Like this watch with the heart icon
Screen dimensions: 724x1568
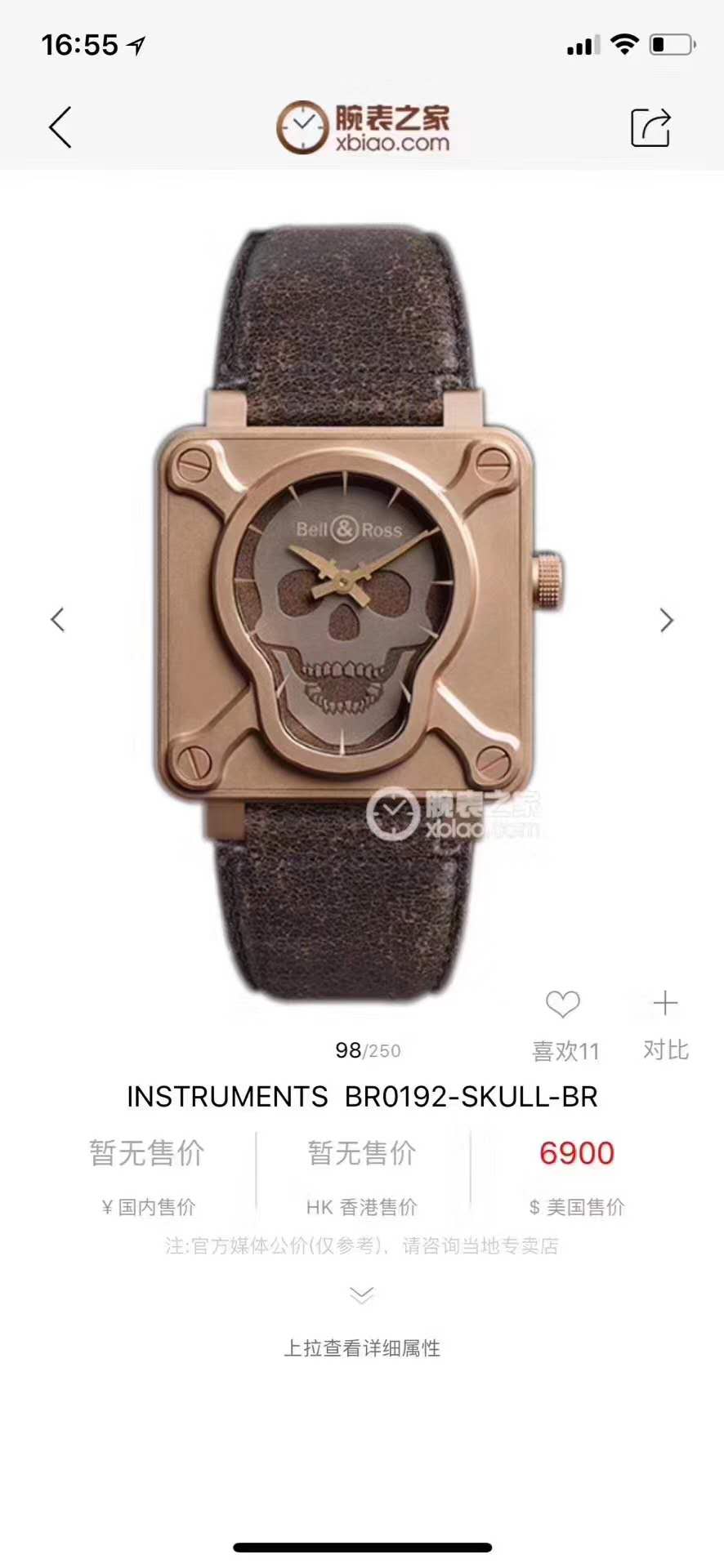click(563, 1004)
